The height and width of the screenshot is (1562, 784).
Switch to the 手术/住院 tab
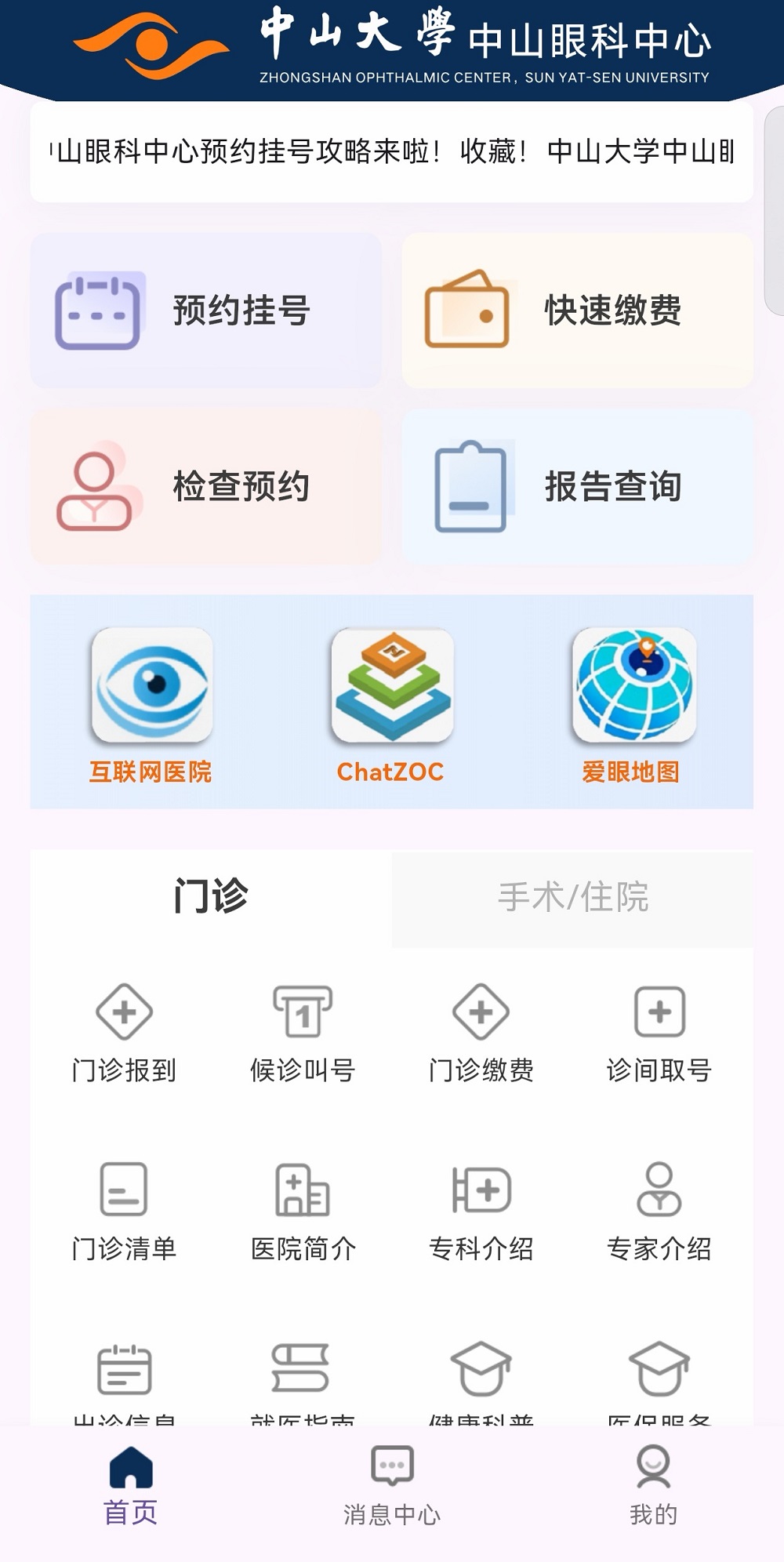click(576, 898)
